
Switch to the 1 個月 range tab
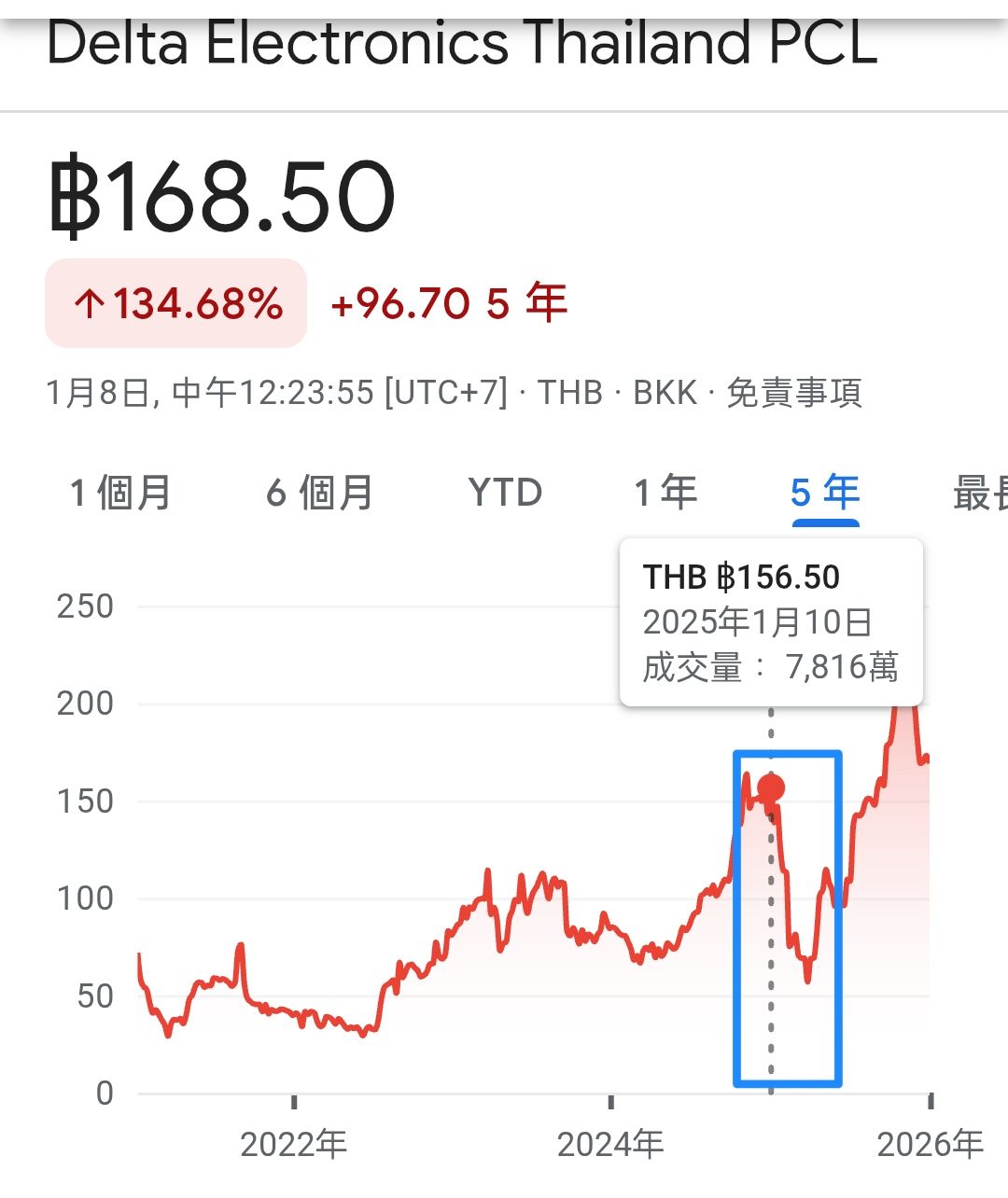120,493
